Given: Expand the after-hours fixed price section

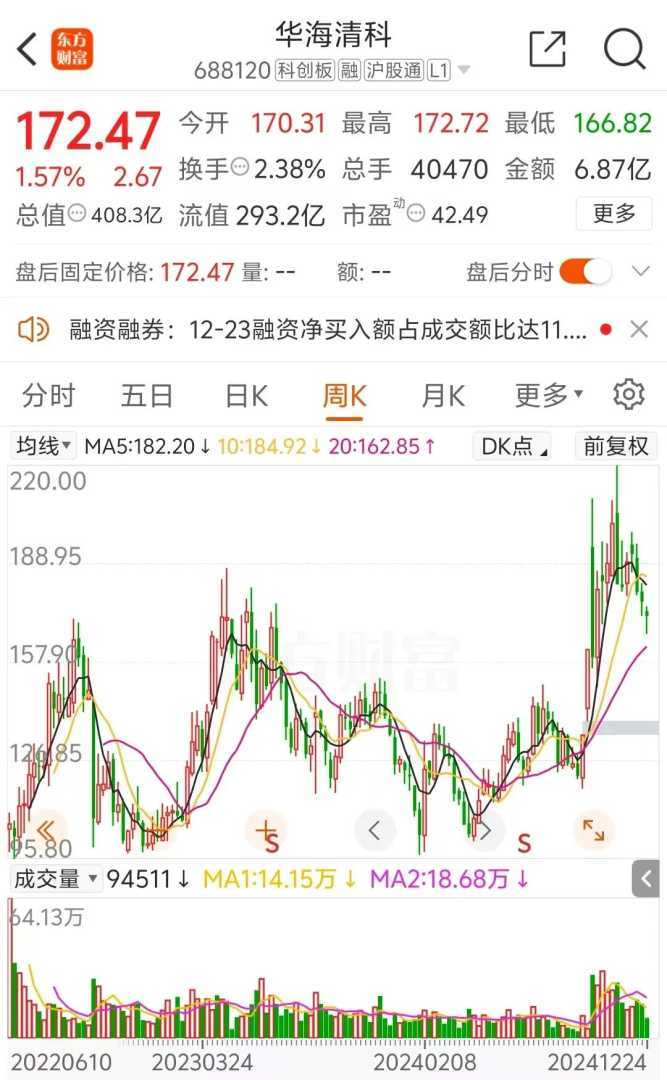Looking at the screenshot, I should click(641, 271).
